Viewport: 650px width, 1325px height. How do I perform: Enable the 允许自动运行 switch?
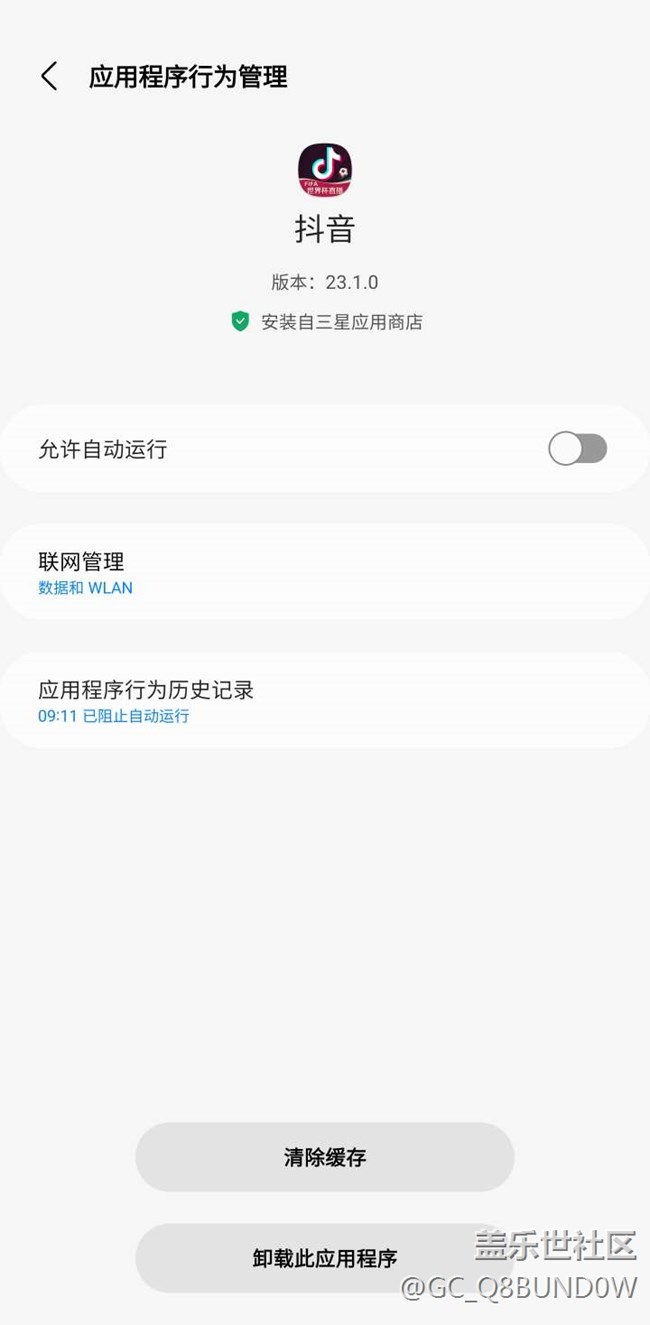[577, 449]
